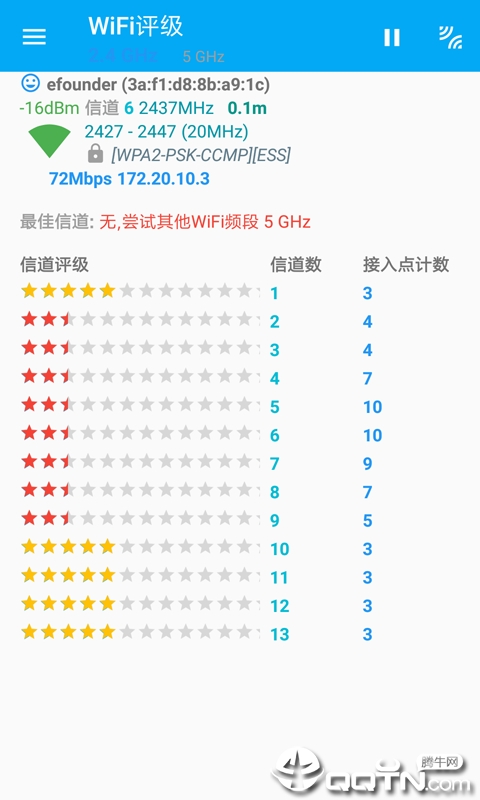Switch to the 5 GHz band

(204, 56)
